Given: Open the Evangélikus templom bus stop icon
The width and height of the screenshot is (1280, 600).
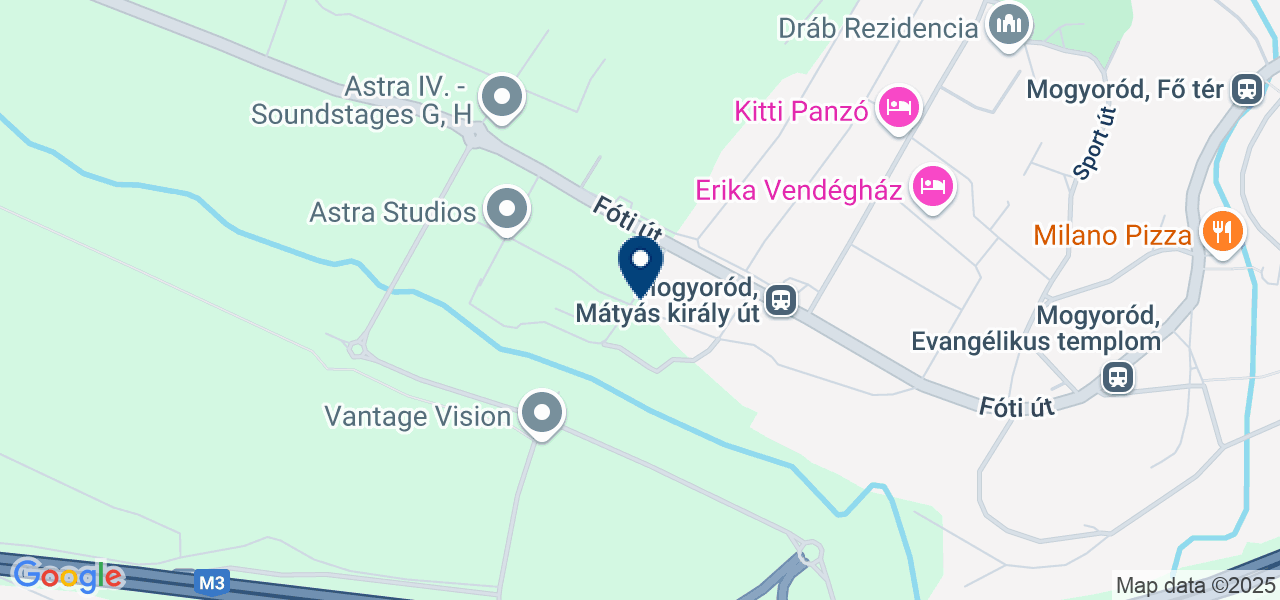Looking at the screenshot, I should pyautogui.click(x=1118, y=377).
